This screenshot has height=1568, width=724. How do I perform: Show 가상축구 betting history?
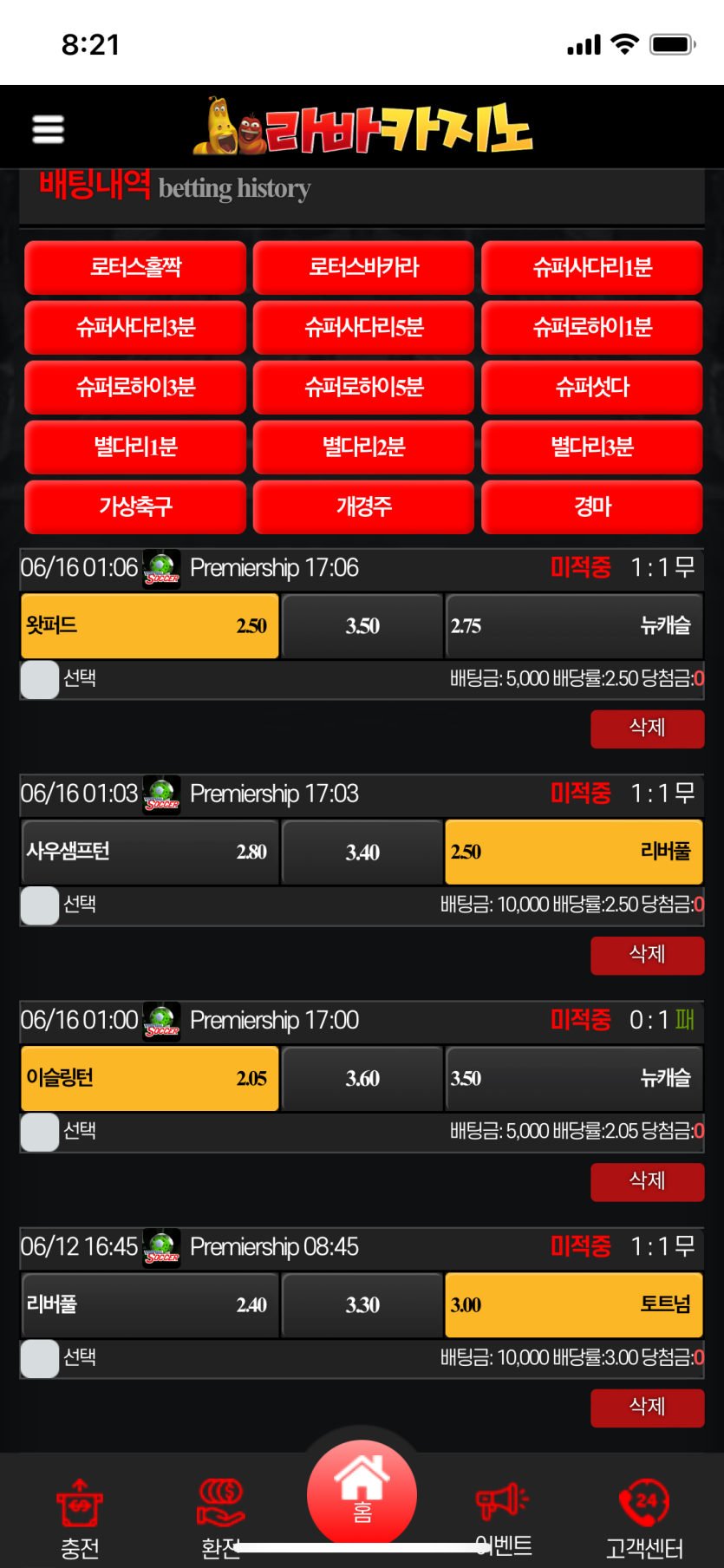pos(135,506)
